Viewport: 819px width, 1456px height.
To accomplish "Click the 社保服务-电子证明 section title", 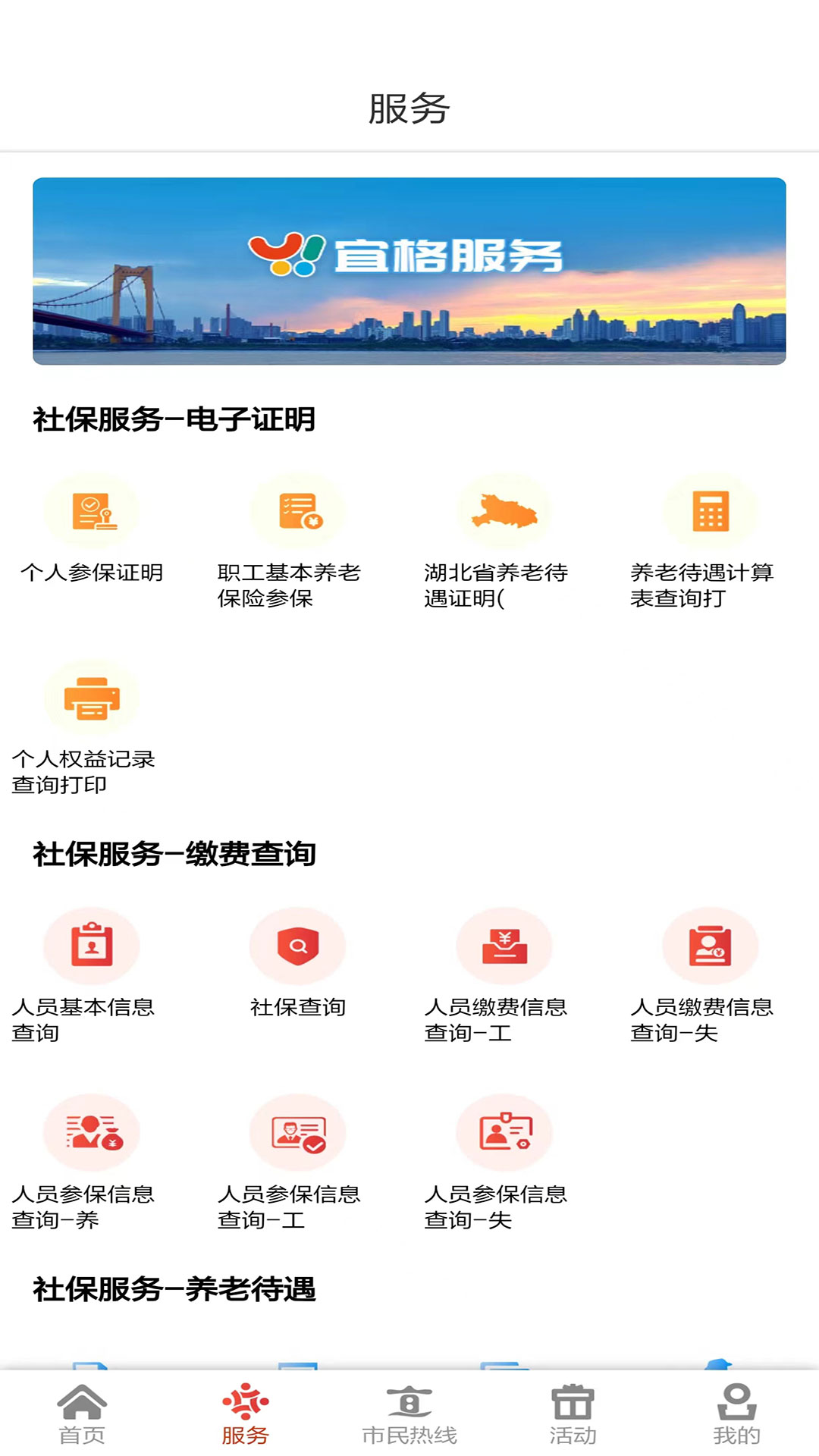I will 176,416.
